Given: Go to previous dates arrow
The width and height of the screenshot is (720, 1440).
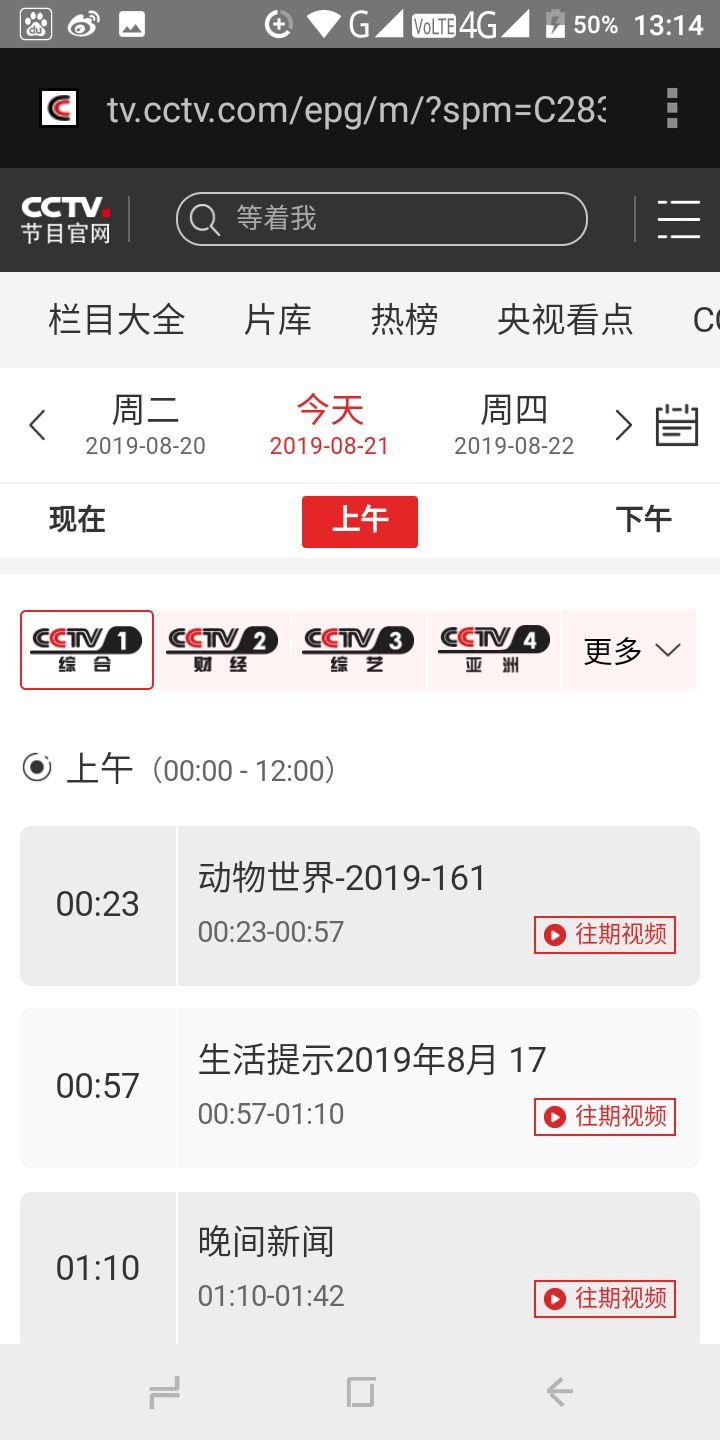Looking at the screenshot, I should point(38,426).
